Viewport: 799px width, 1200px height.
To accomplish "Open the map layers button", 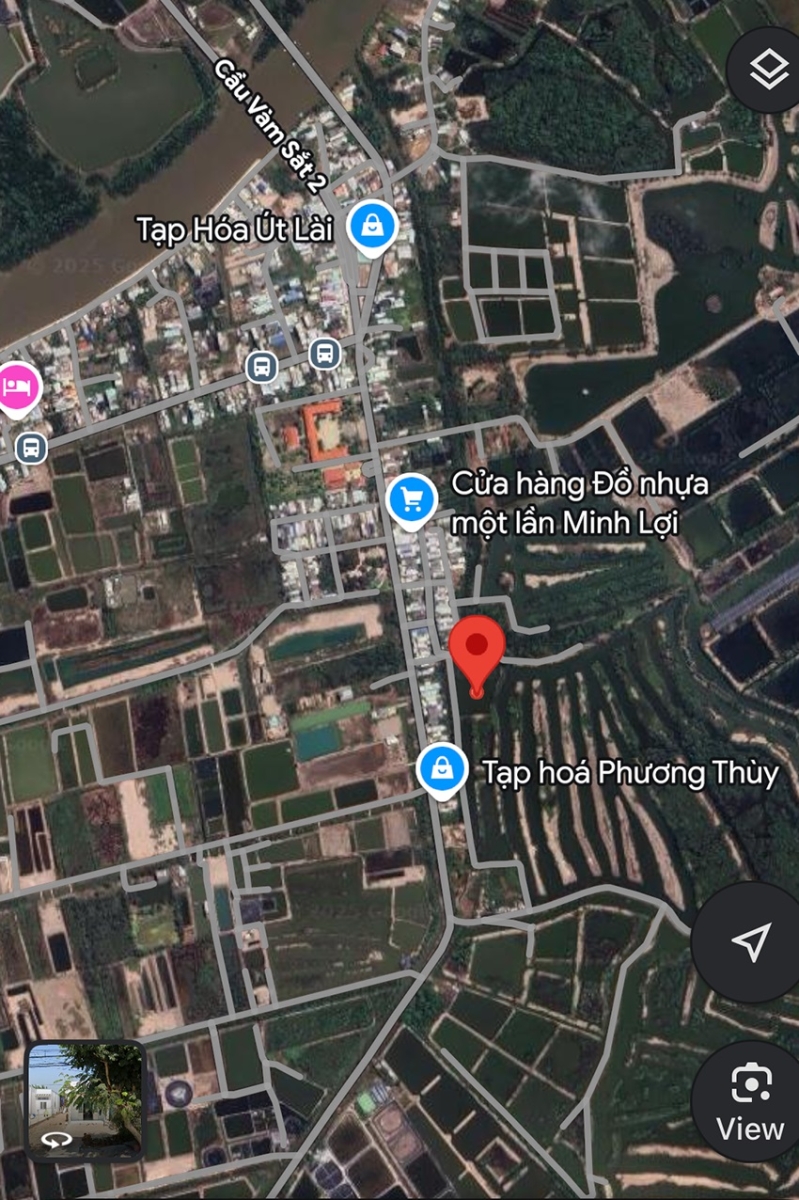I will [x=768, y=68].
